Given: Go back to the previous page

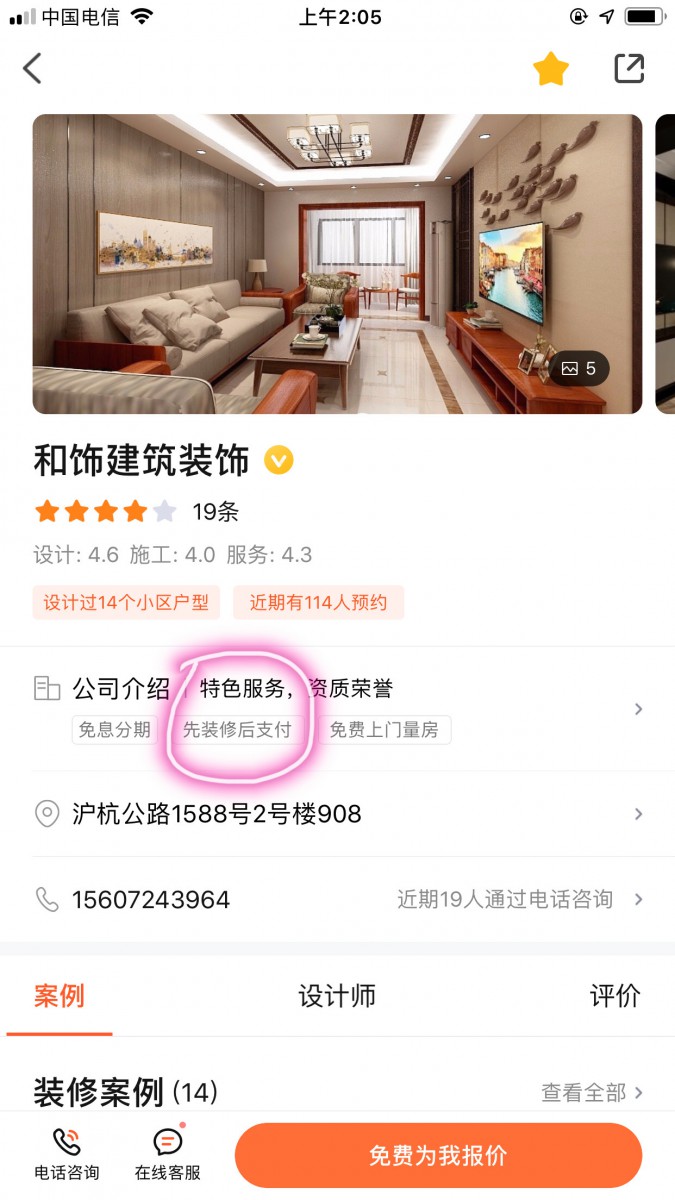Looking at the screenshot, I should 33,69.
